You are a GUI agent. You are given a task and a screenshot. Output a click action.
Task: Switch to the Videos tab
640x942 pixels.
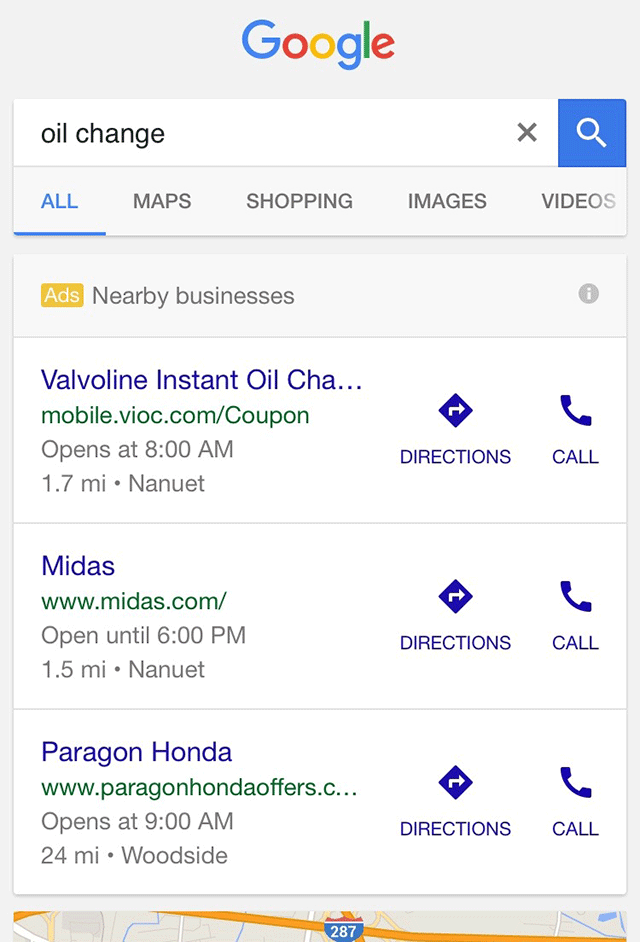pos(578,201)
